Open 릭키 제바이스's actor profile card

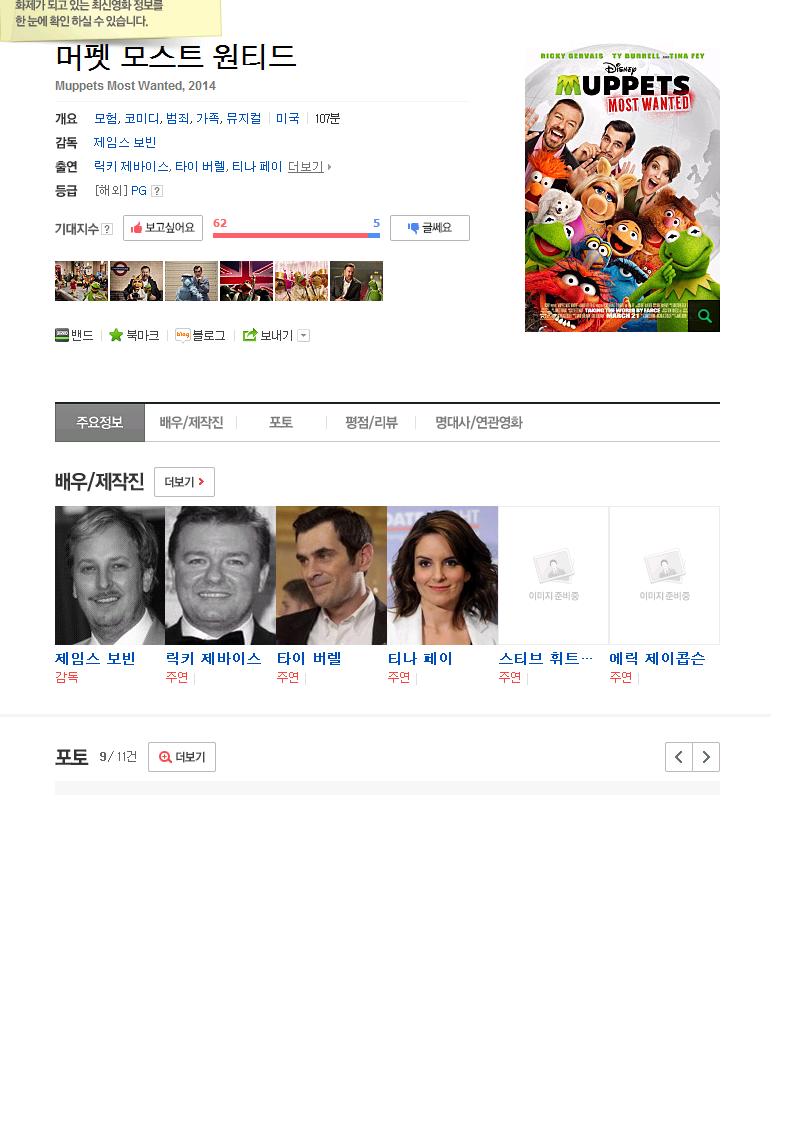pos(220,595)
